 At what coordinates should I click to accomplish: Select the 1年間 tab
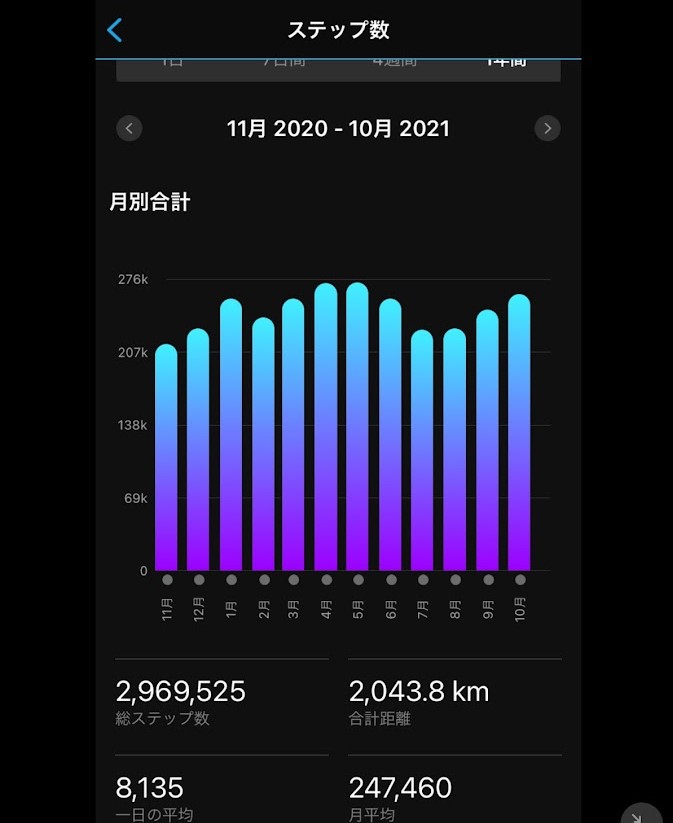pyautogui.click(x=505, y=65)
